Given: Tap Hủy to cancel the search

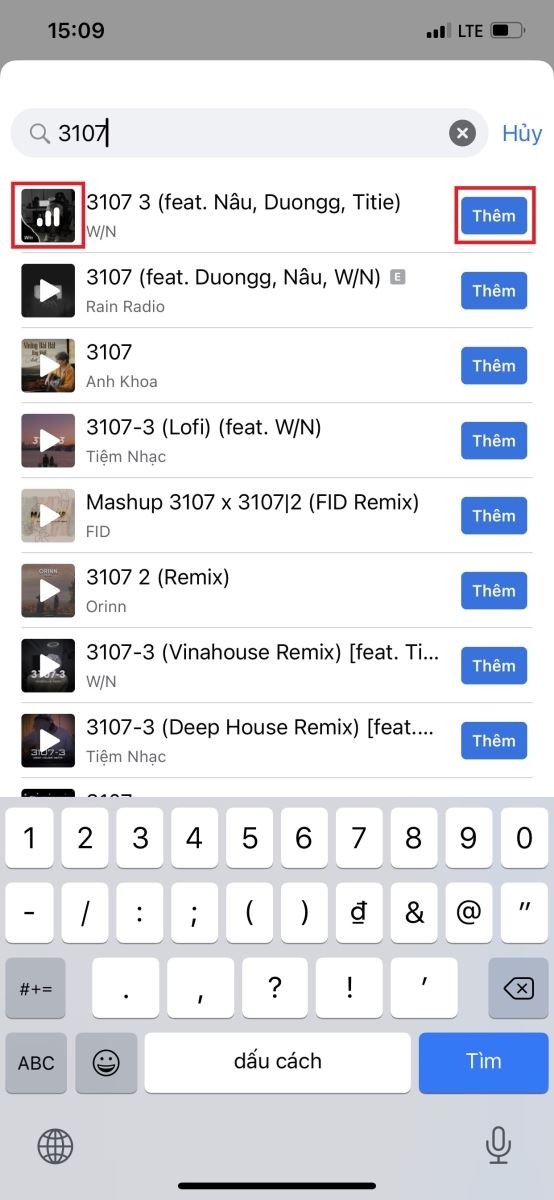Looking at the screenshot, I should click(x=522, y=133).
